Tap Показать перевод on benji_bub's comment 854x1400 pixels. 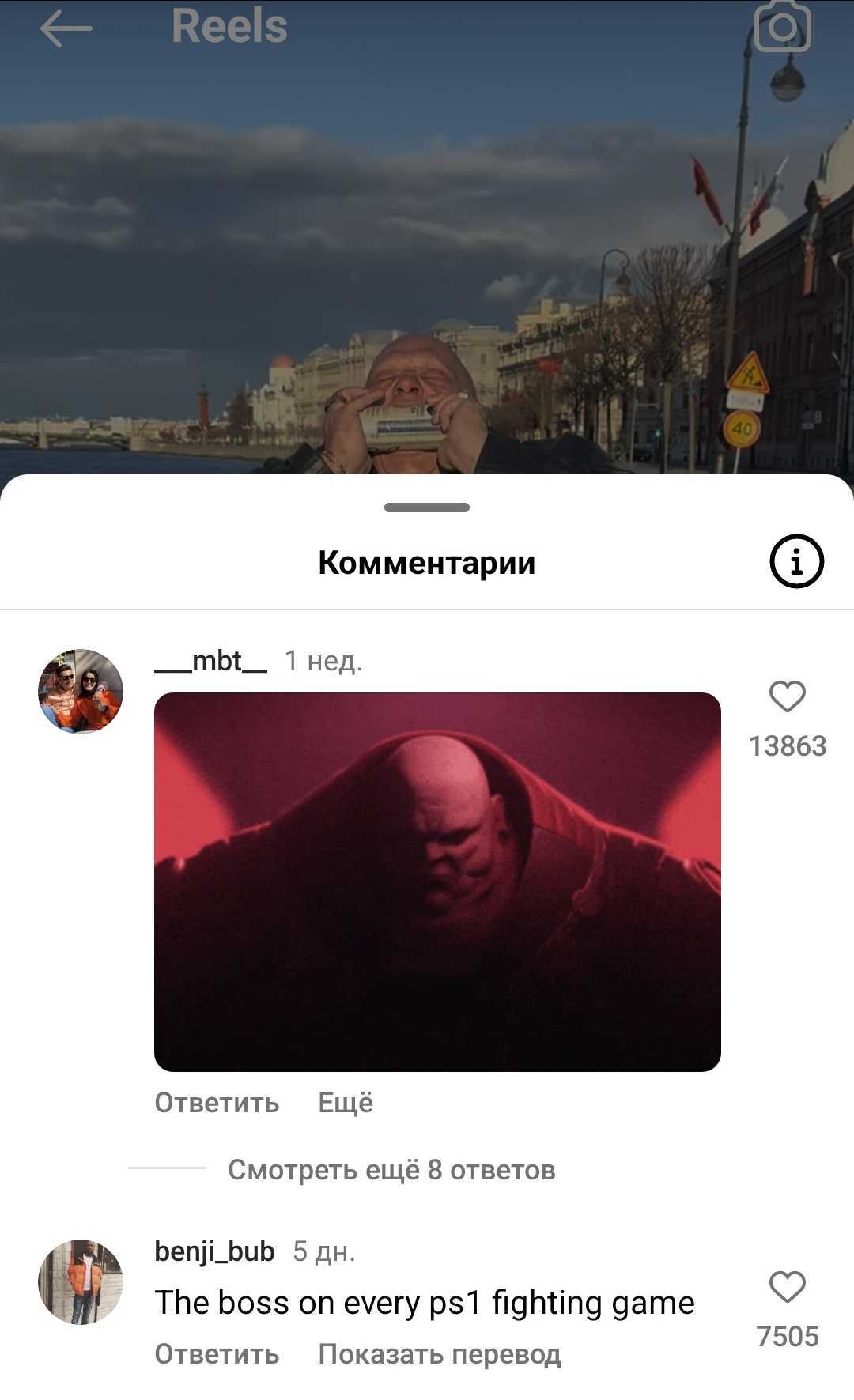pyautogui.click(x=440, y=1354)
